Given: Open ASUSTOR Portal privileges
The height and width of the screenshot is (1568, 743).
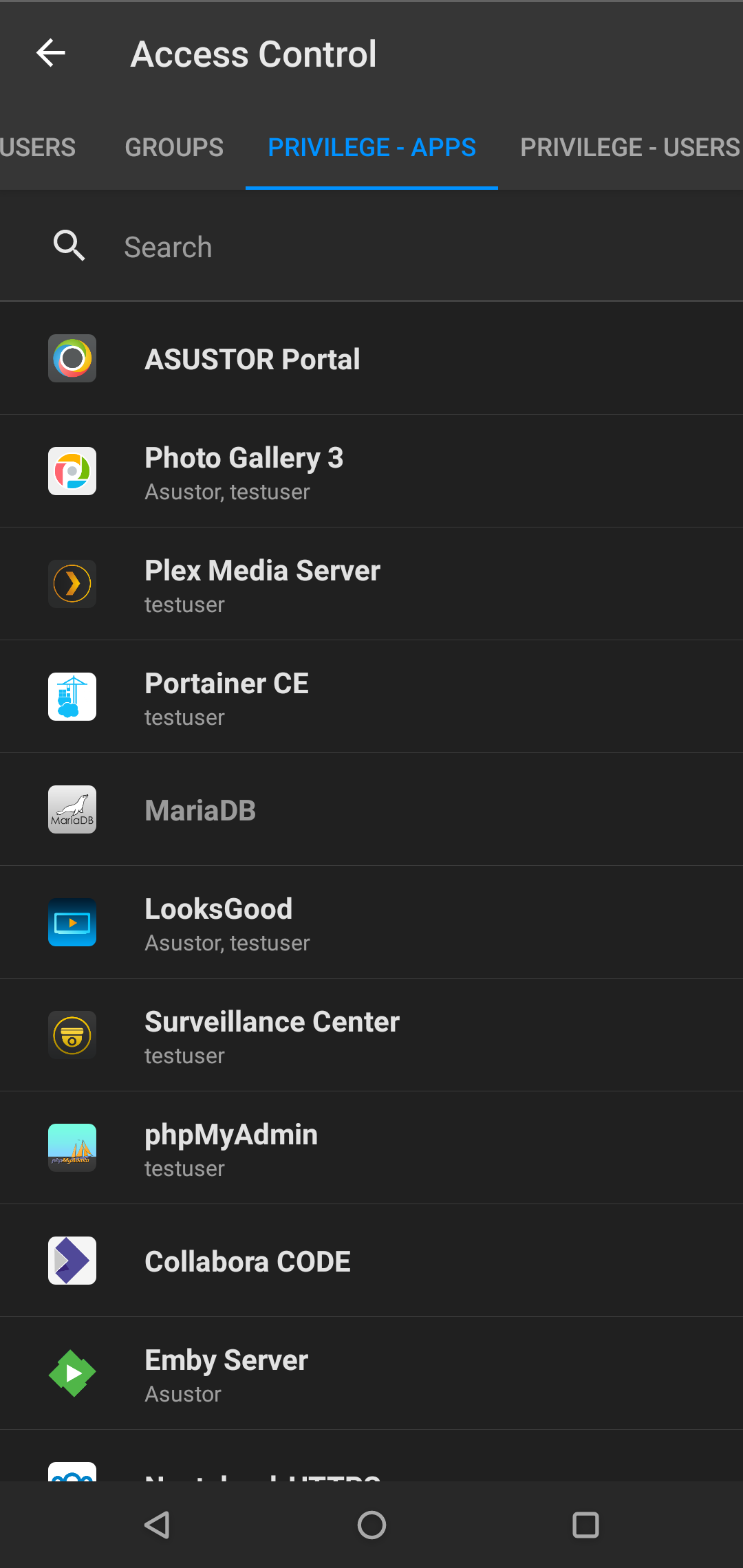Looking at the screenshot, I should coord(371,358).
